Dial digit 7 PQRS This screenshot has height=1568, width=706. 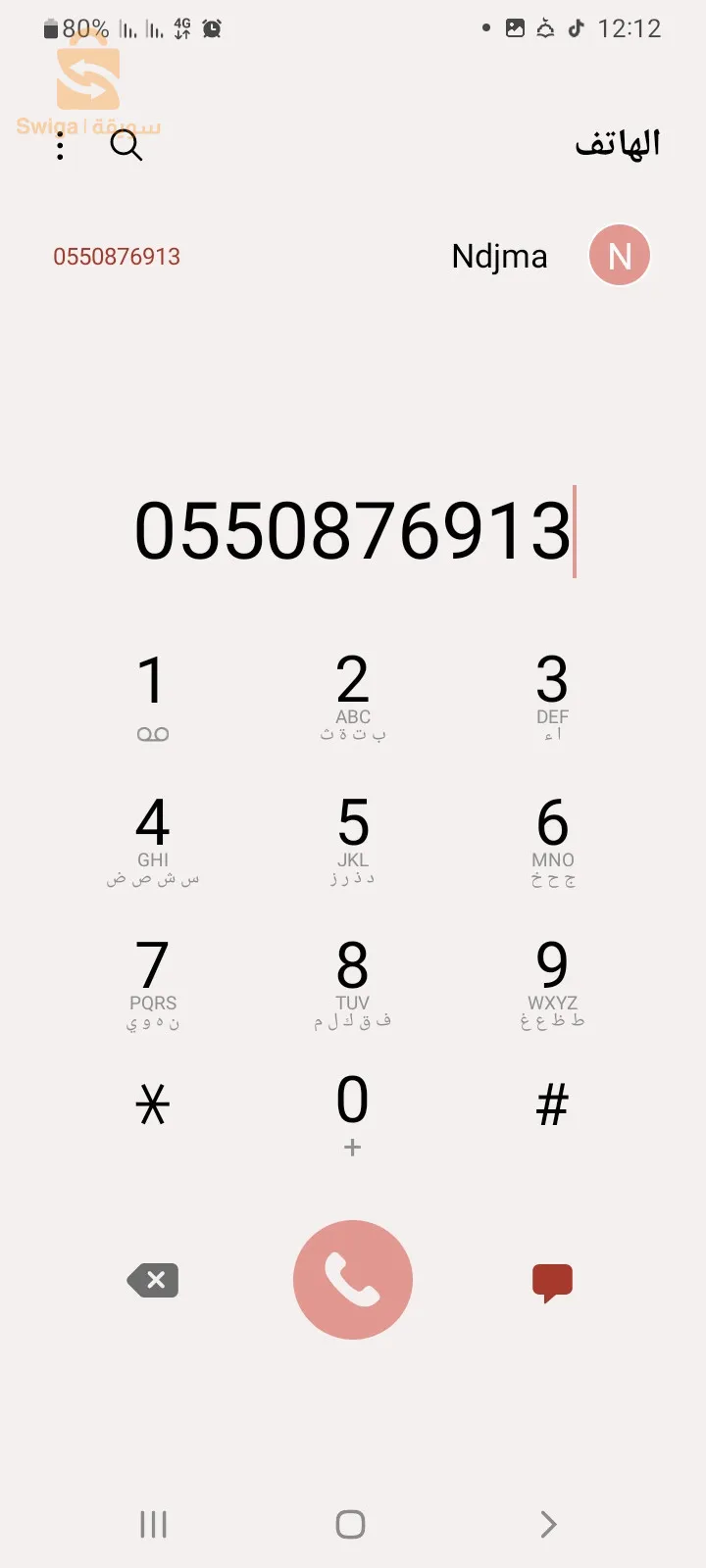[152, 980]
